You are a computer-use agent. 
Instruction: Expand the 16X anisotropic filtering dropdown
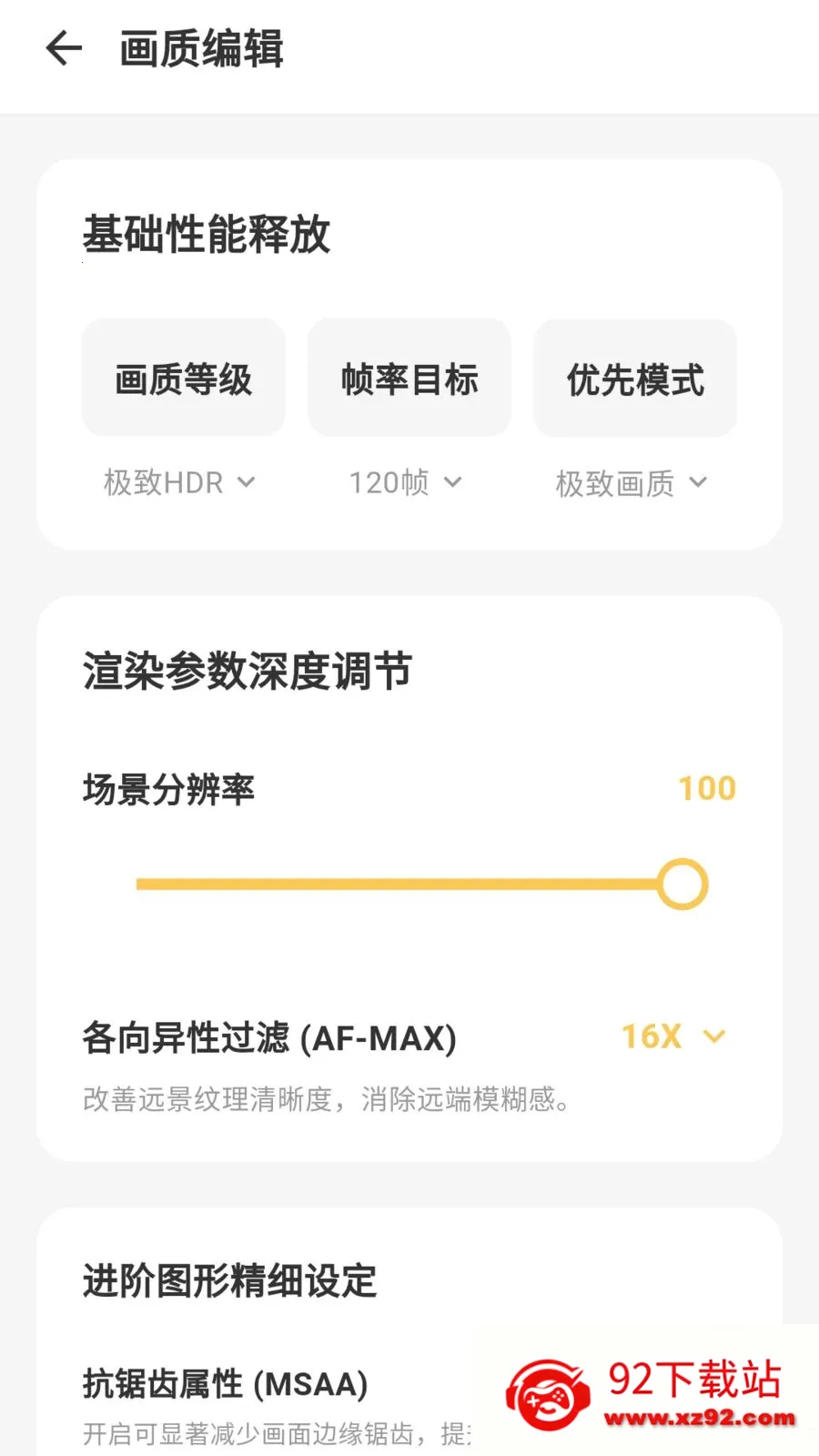674,1036
